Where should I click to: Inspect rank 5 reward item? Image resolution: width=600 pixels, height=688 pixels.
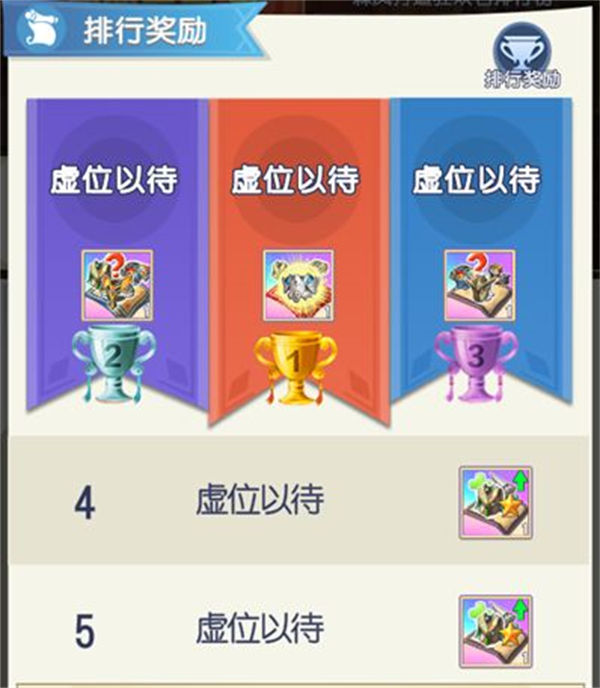pyautogui.click(x=495, y=631)
